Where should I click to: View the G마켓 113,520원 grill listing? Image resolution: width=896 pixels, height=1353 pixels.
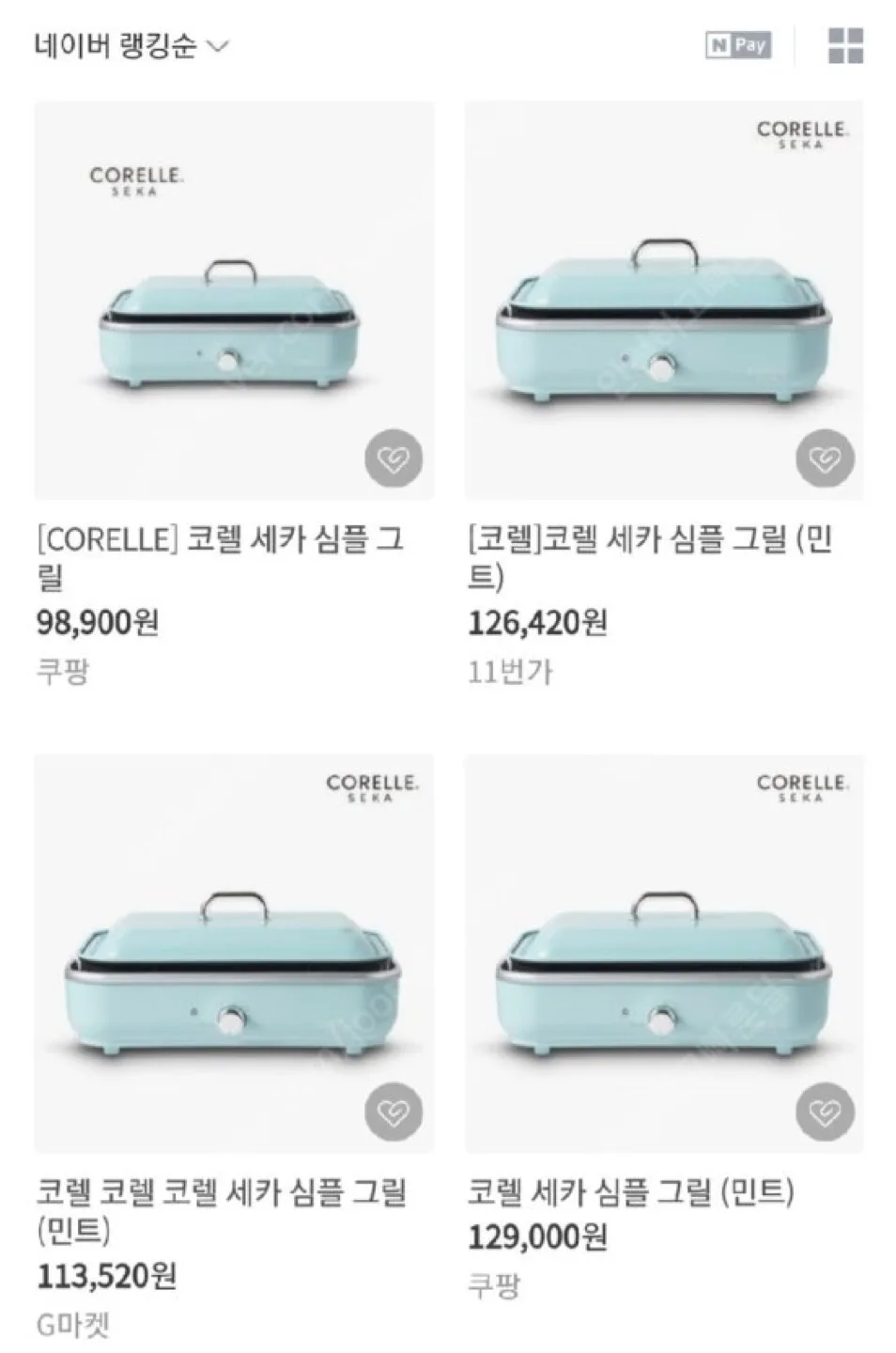[x=234, y=954]
